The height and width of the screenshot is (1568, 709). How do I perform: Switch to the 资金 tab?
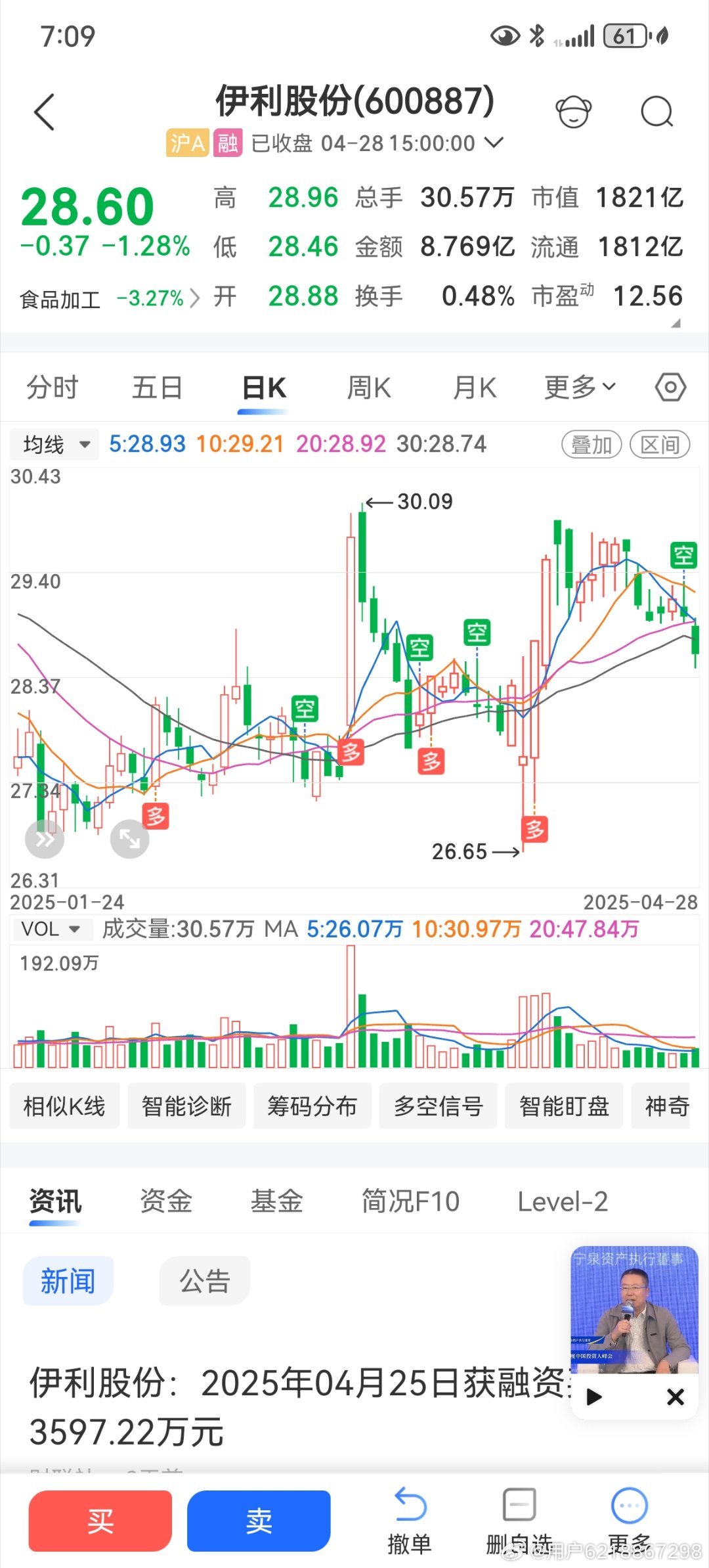pos(166,1201)
